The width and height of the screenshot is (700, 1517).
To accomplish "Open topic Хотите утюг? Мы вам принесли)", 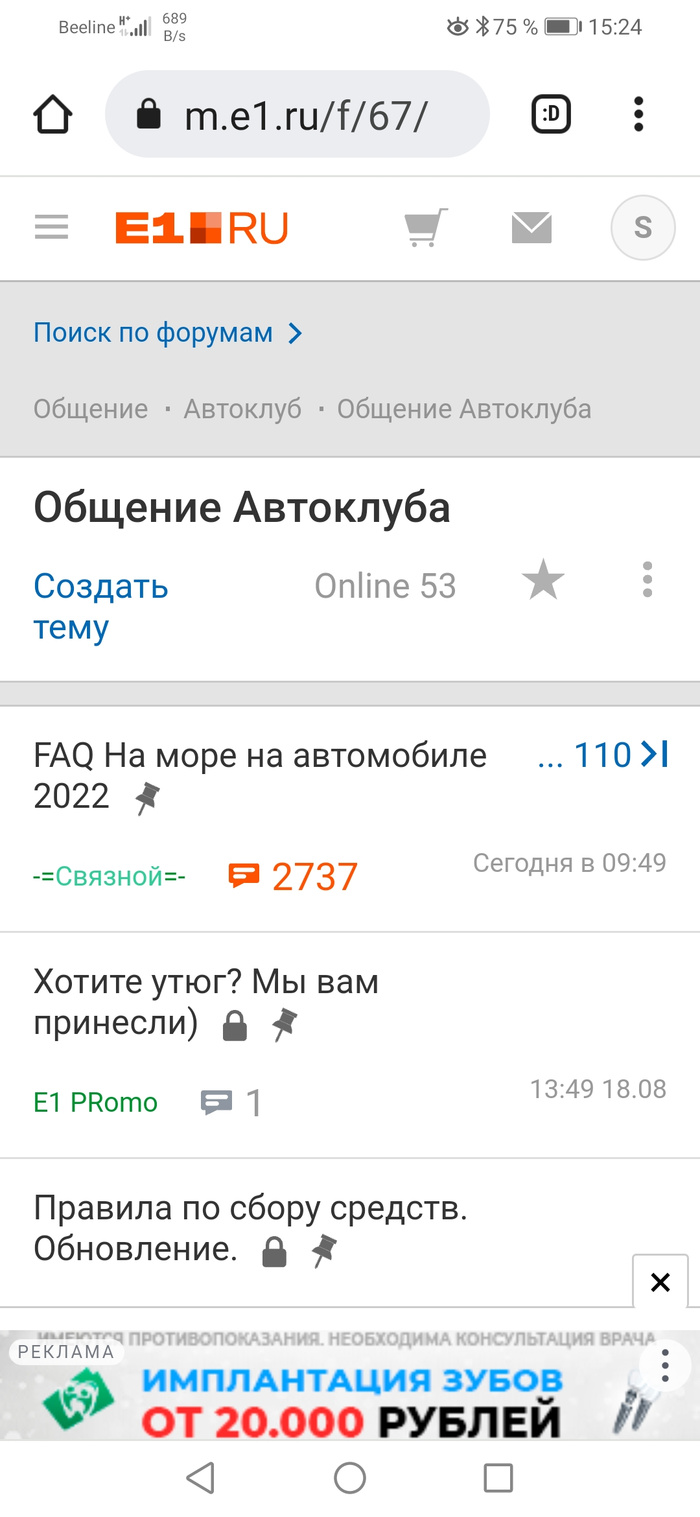I will [x=205, y=1002].
